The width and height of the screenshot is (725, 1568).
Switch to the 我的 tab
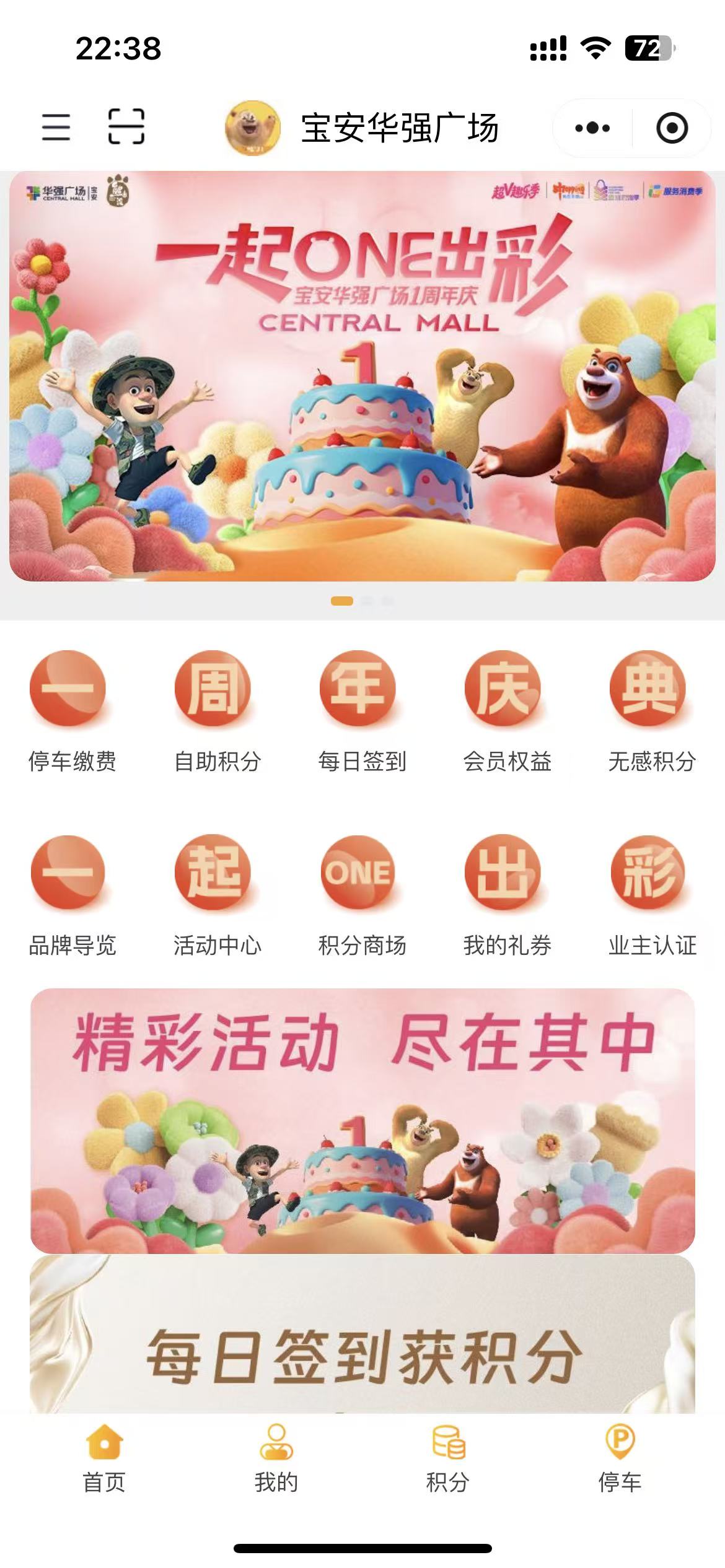pyautogui.click(x=276, y=1458)
